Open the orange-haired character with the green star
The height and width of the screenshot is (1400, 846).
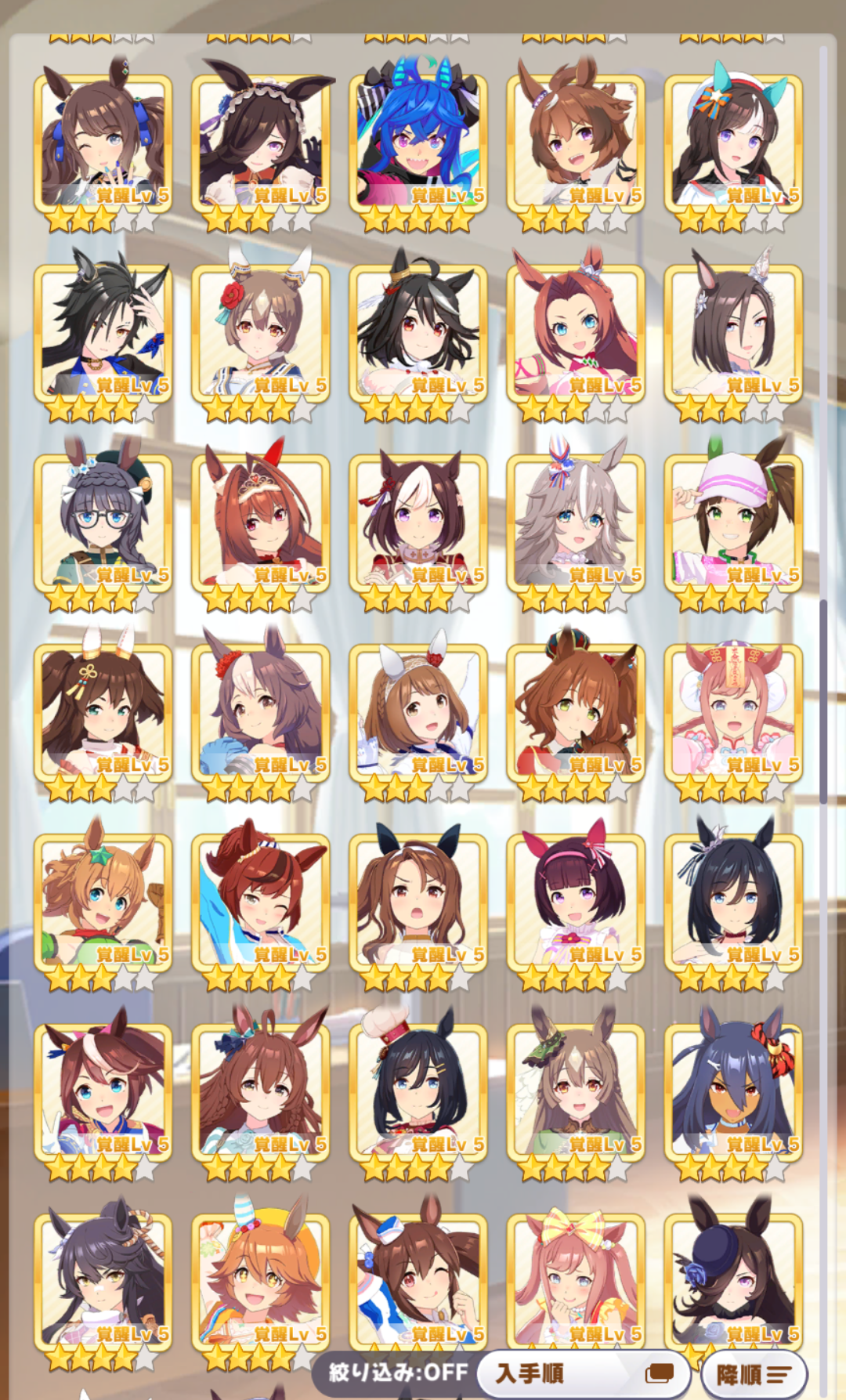pos(103,903)
